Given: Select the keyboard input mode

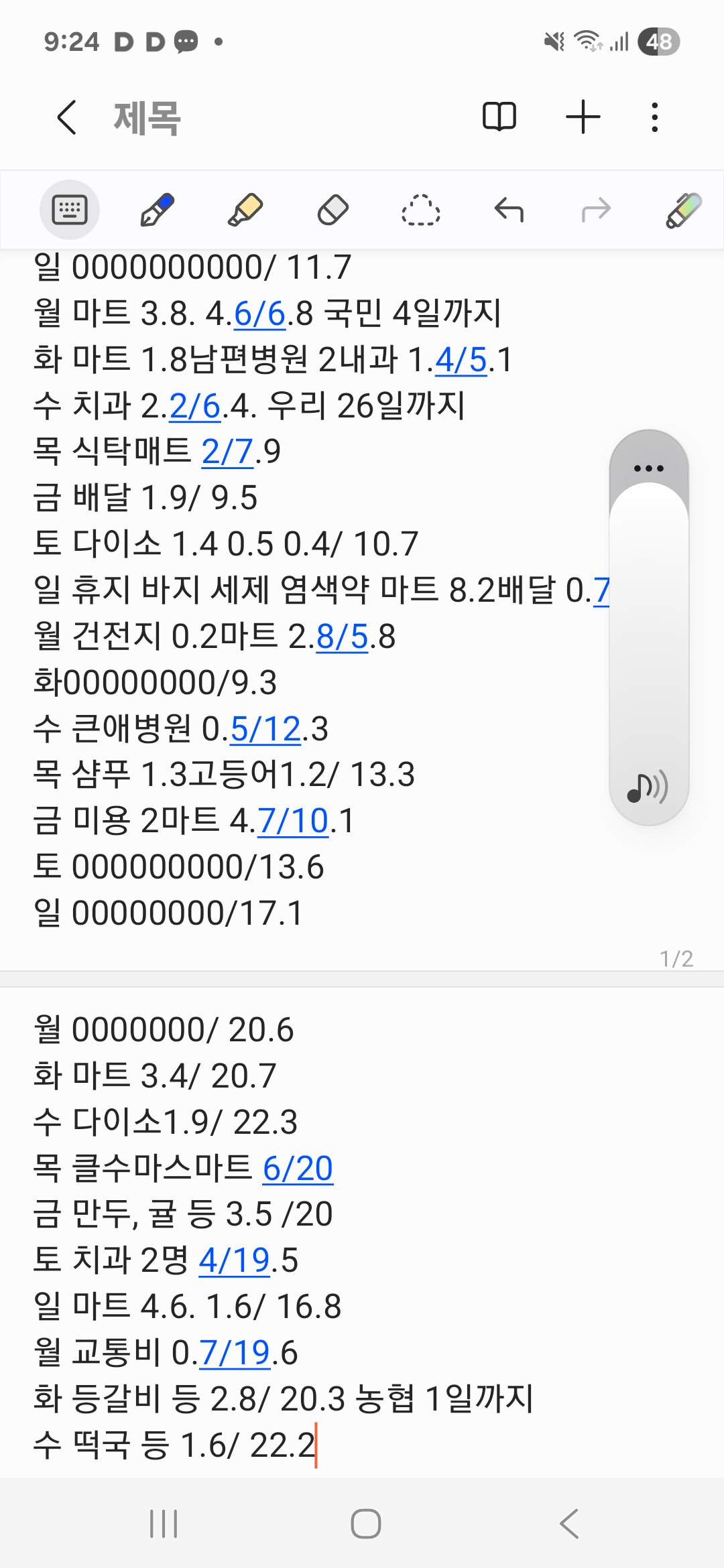Looking at the screenshot, I should point(70,210).
